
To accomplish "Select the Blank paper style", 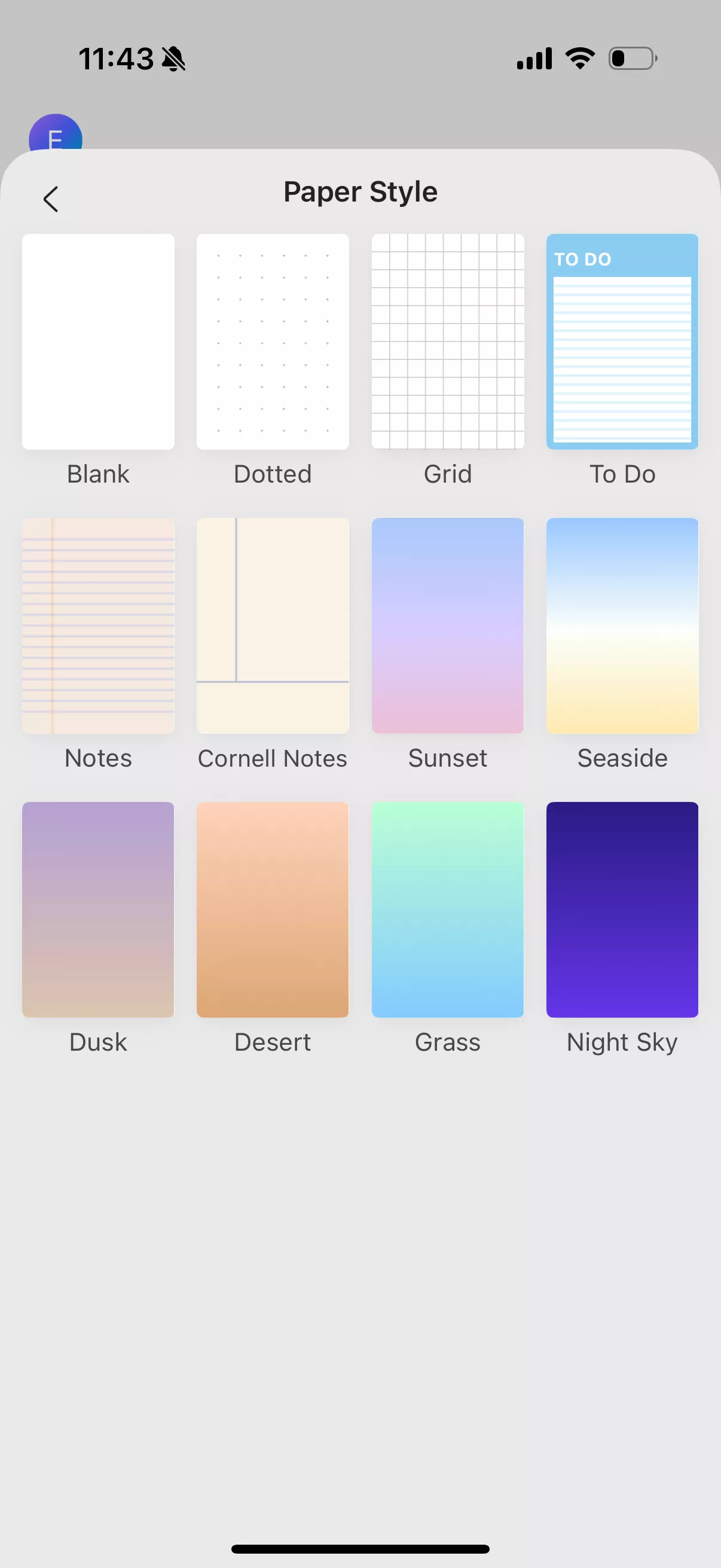I will 97,342.
